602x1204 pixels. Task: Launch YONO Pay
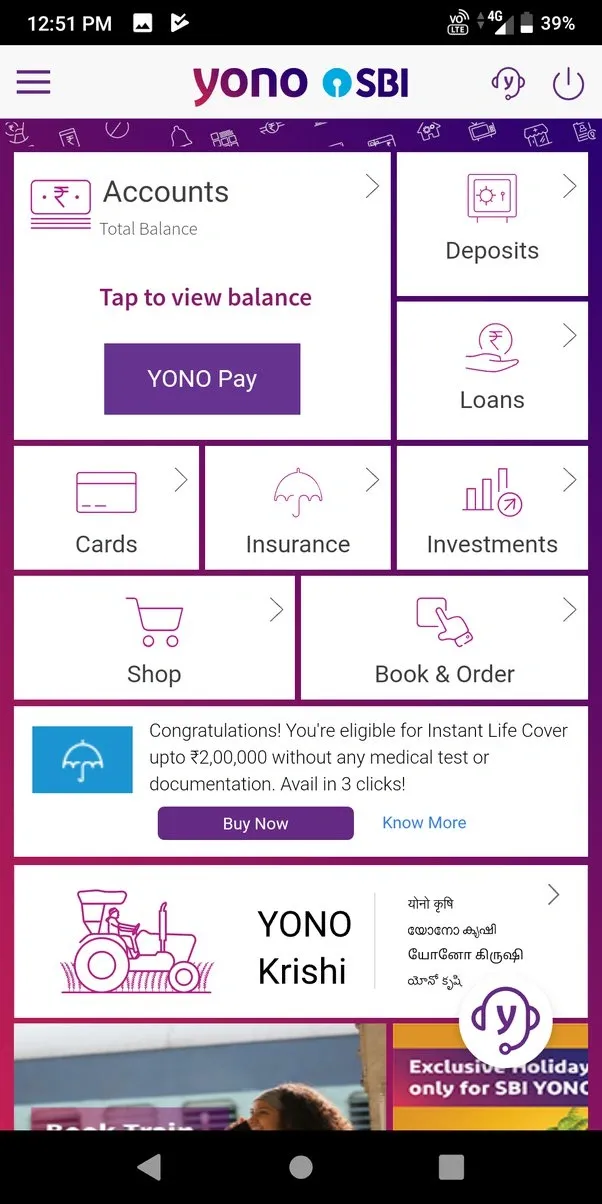coord(202,379)
